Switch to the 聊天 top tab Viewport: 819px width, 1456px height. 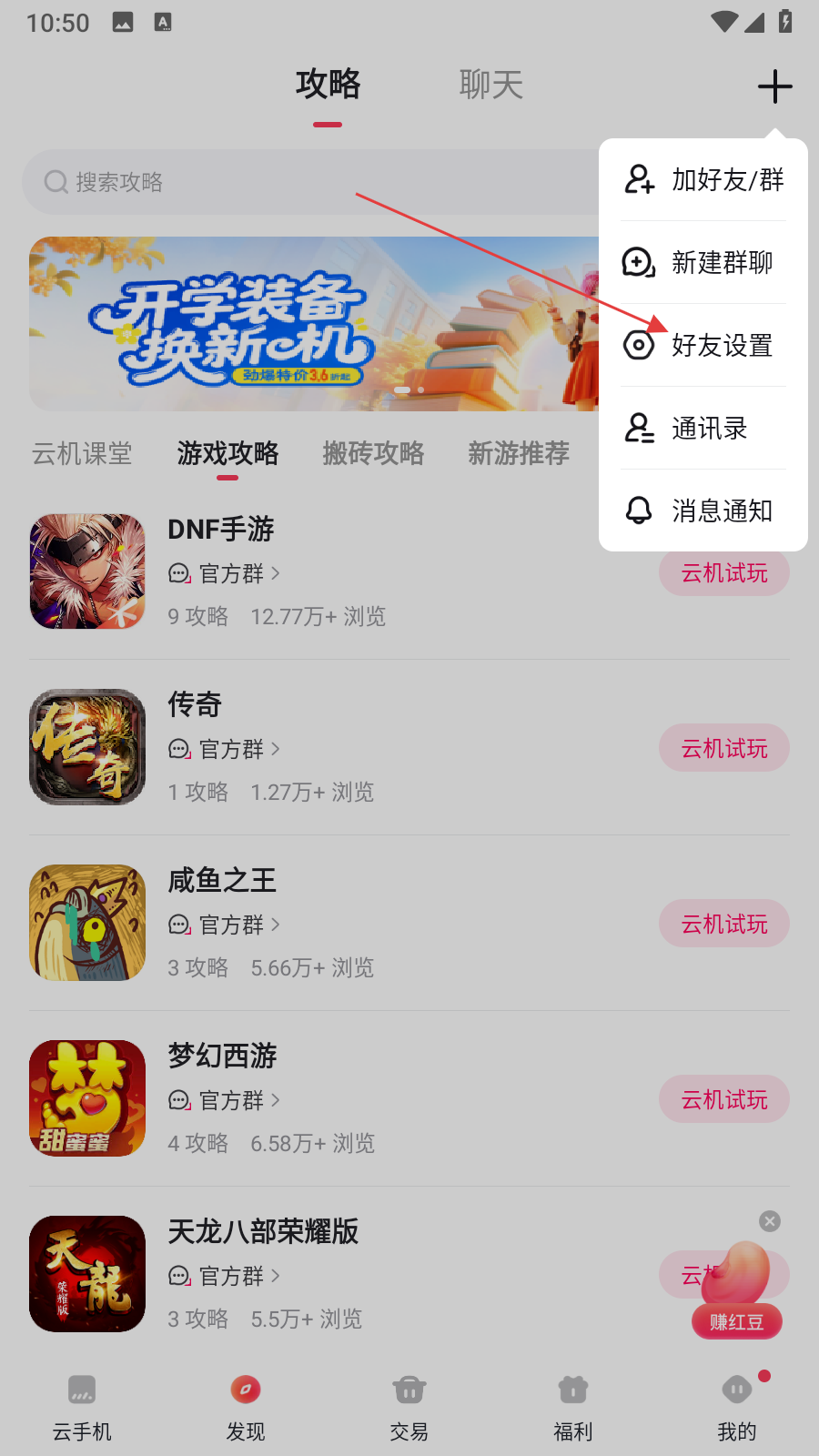(491, 86)
